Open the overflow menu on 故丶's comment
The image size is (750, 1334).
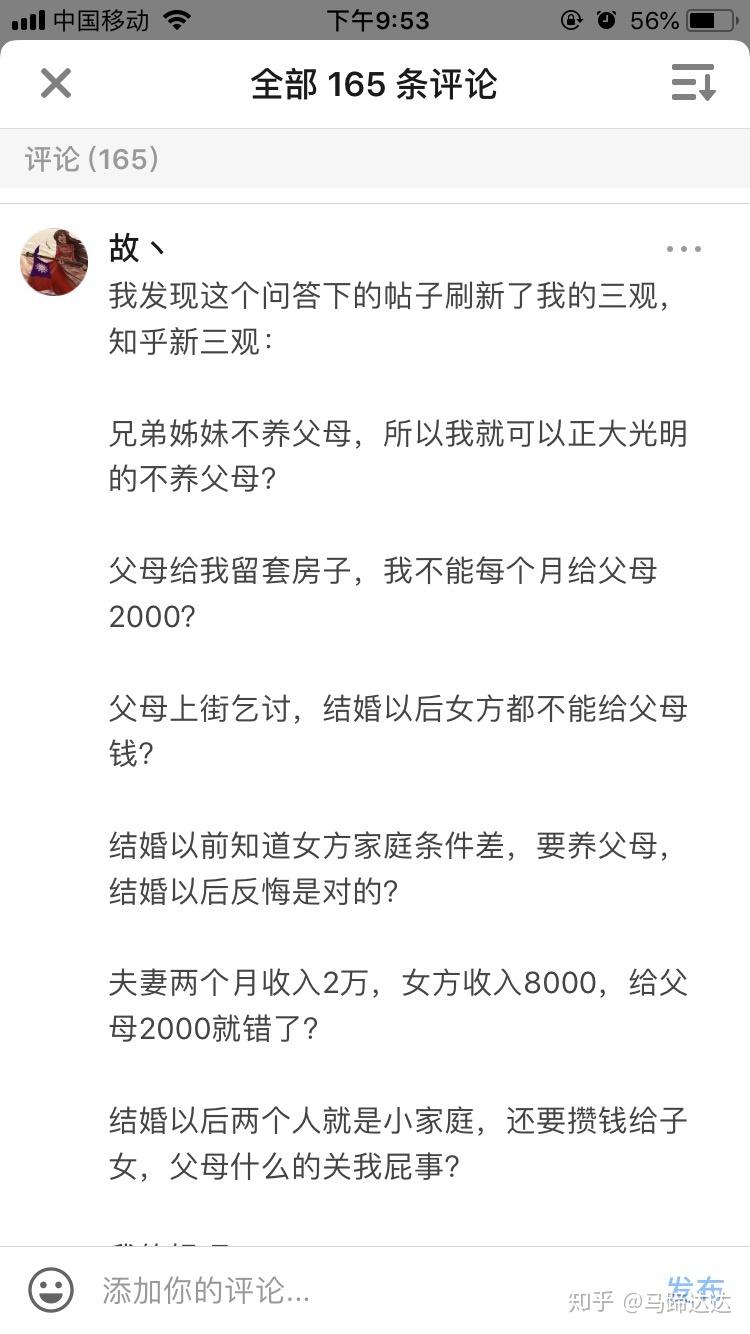click(684, 249)
